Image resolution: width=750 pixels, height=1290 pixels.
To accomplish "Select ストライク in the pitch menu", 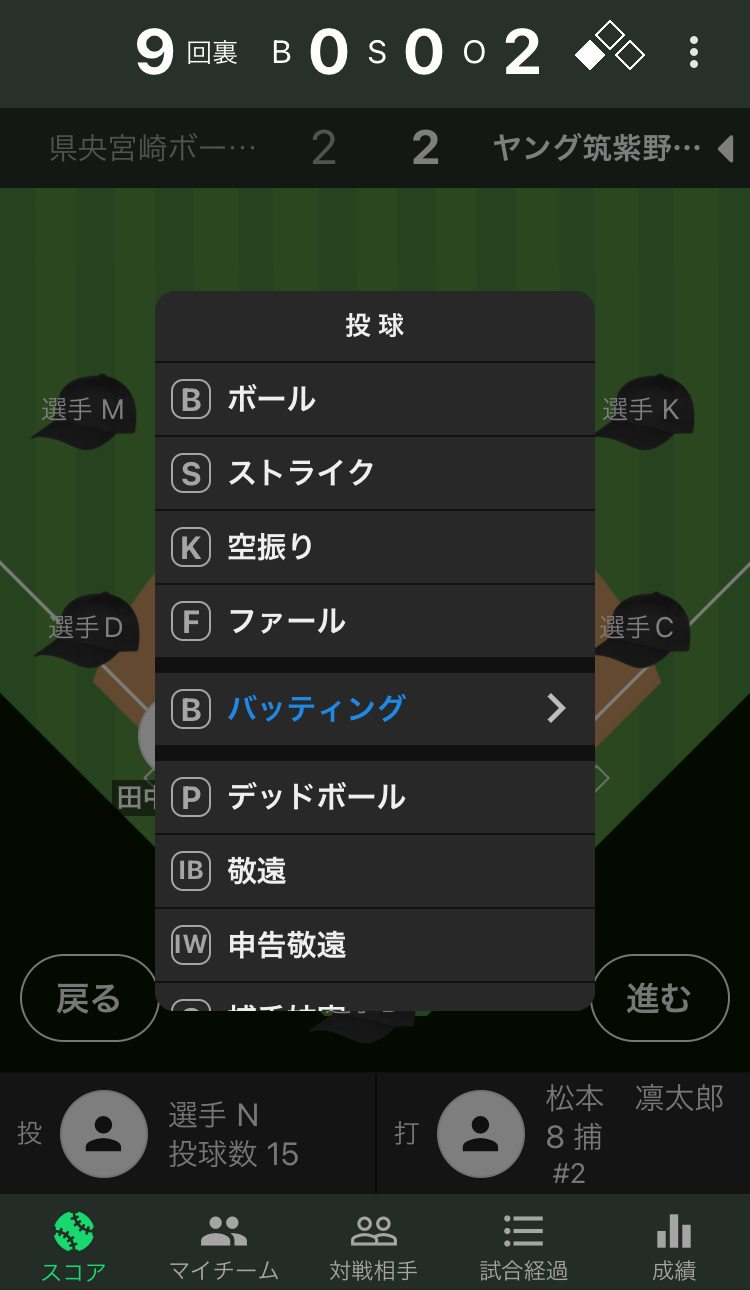I will pyautogui.click(x=374, y=473).
